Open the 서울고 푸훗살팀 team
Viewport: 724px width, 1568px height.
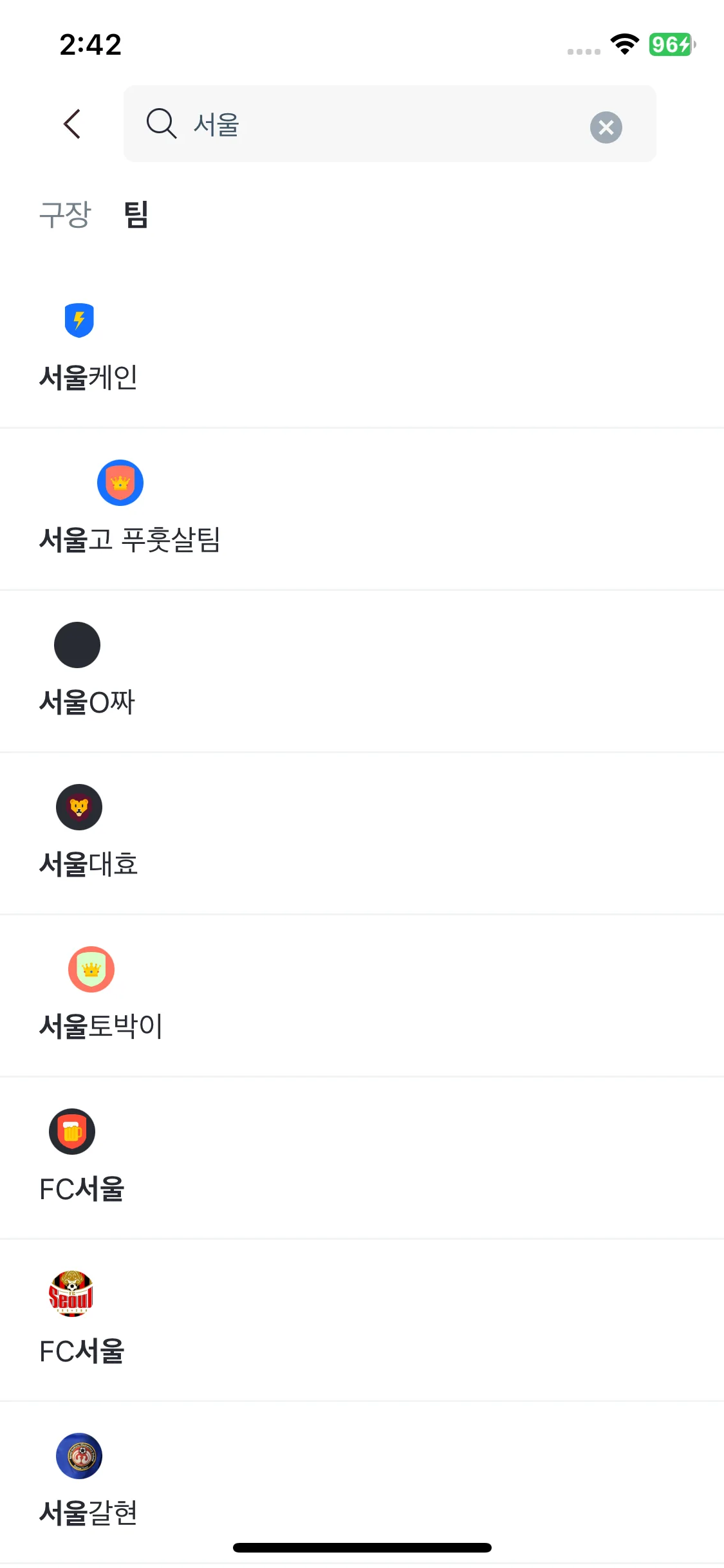click(129, 539)
